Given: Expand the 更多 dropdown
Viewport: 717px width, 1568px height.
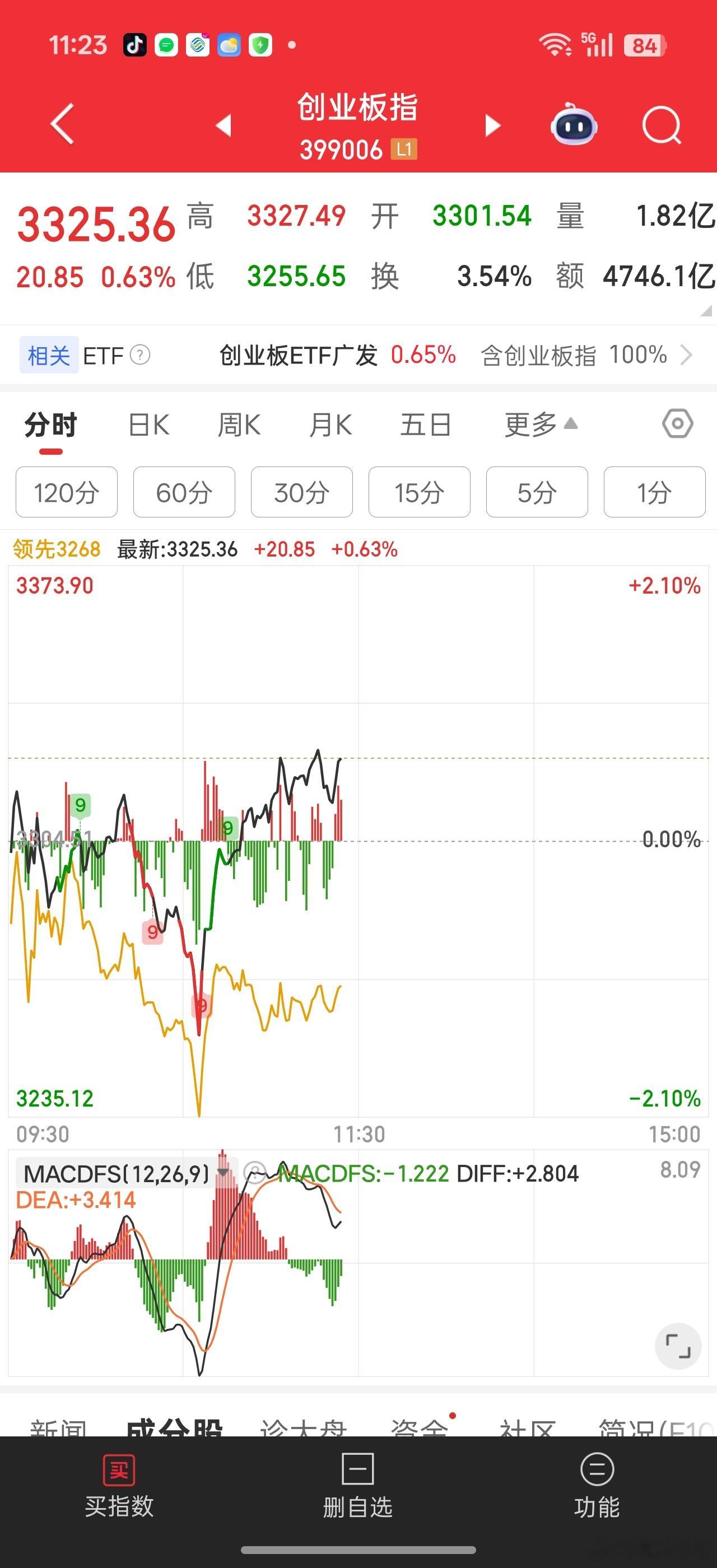Looking at the screenshot, I should pos(536,425).
